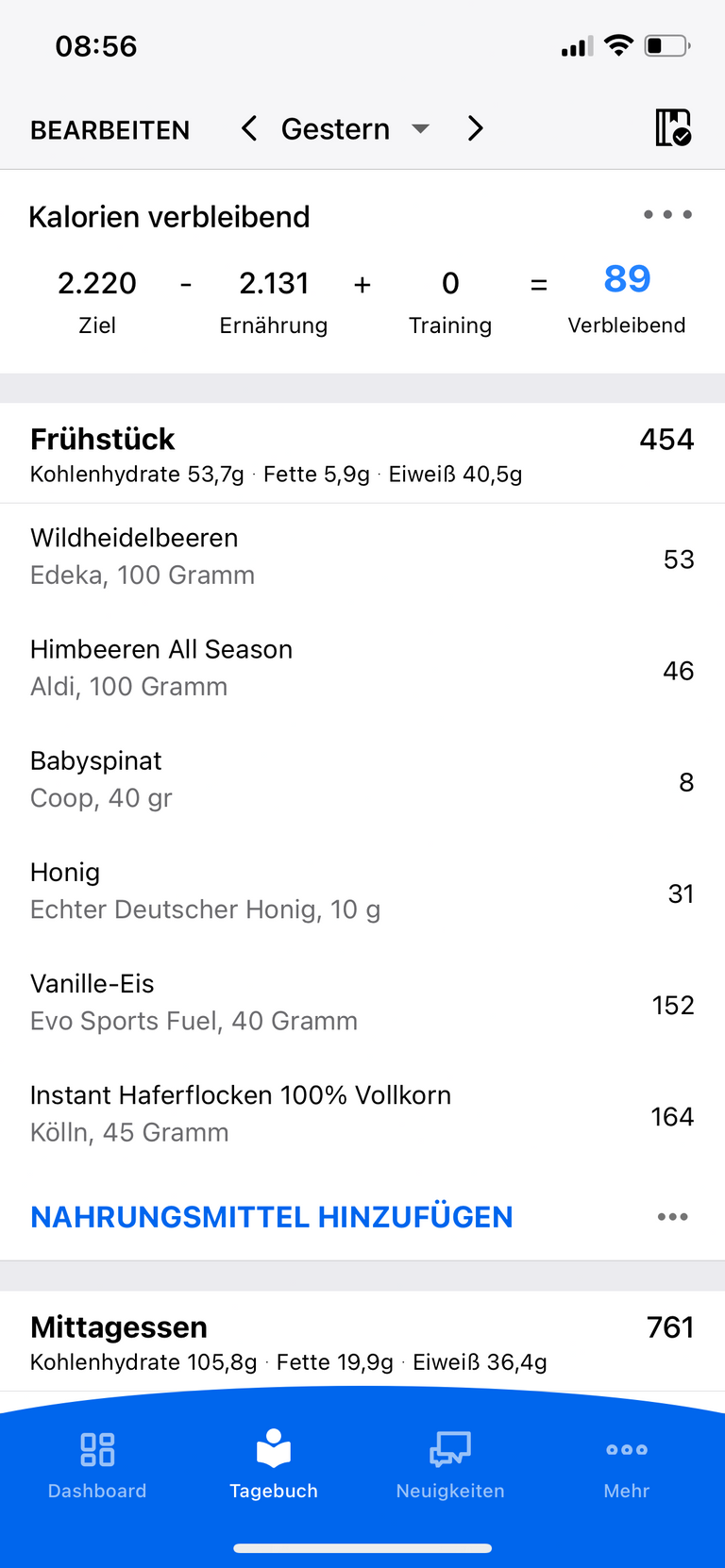Tap the complete diary icon
Screen dimensions: 725x1568
click(673, 127)
